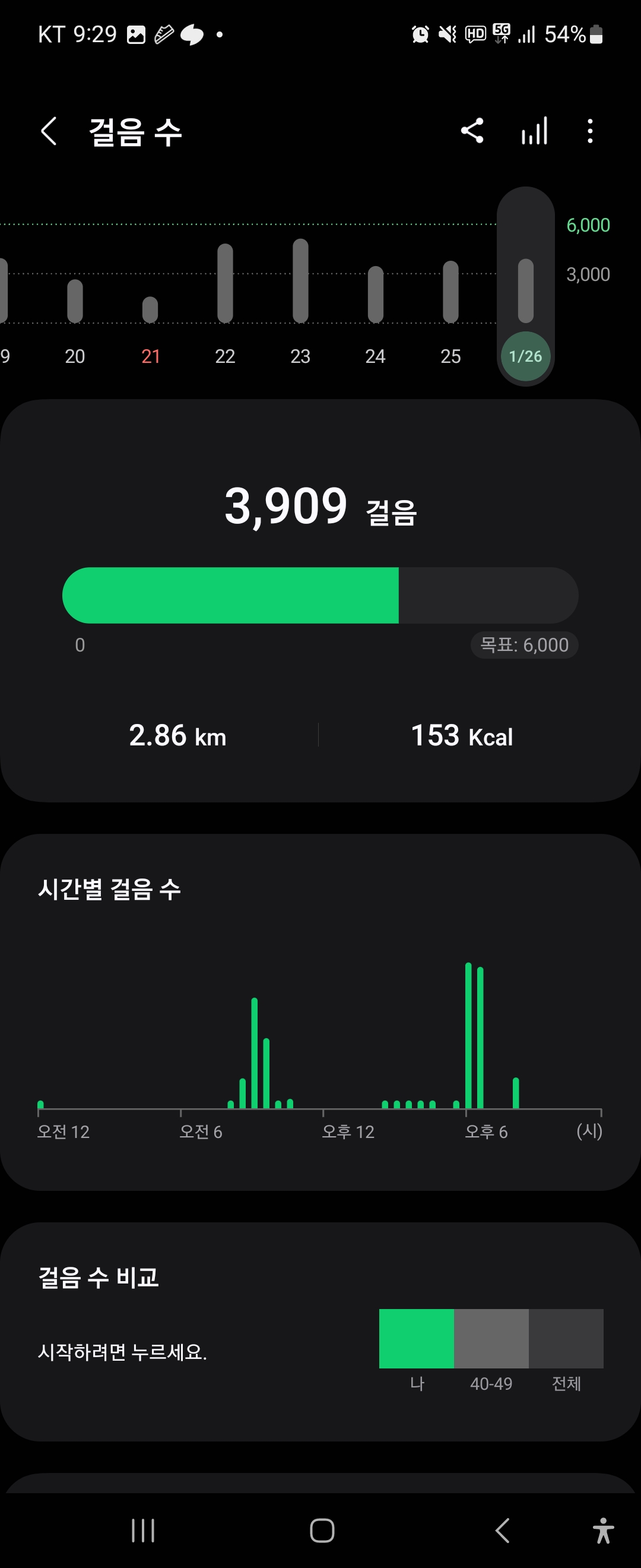The image size is (641, 1568).
Task: Open the trends bar chart icon
Action: [x=534, y=131]
